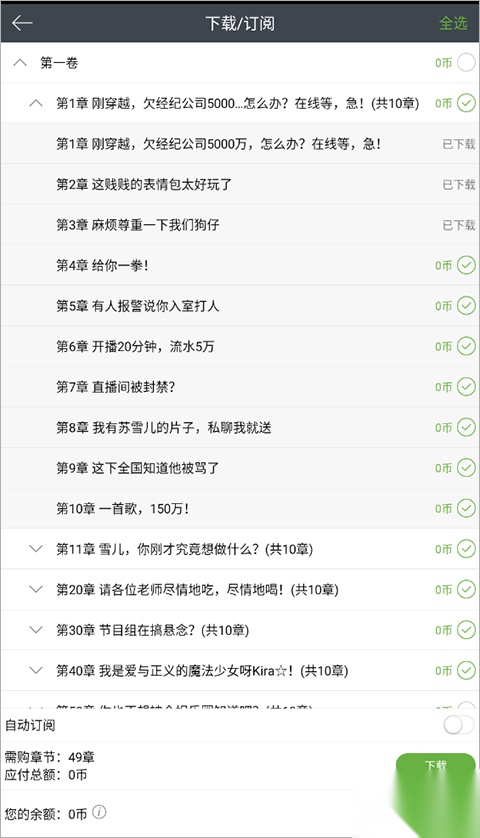Check the 第一卷 volume checkbox

[466, 63]
